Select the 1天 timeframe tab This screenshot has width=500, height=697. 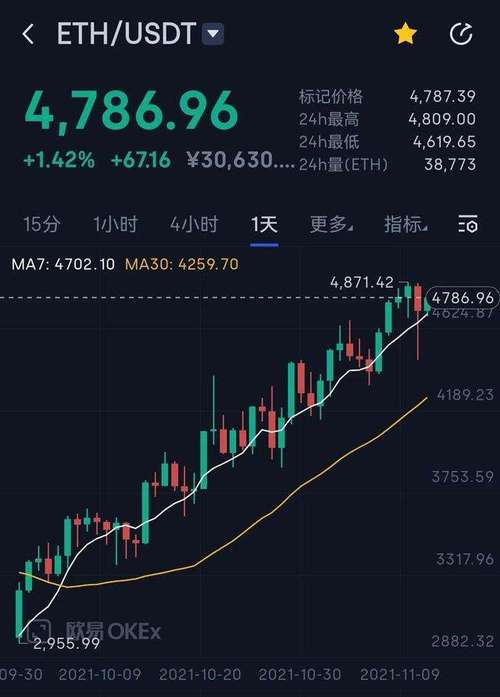264,224
